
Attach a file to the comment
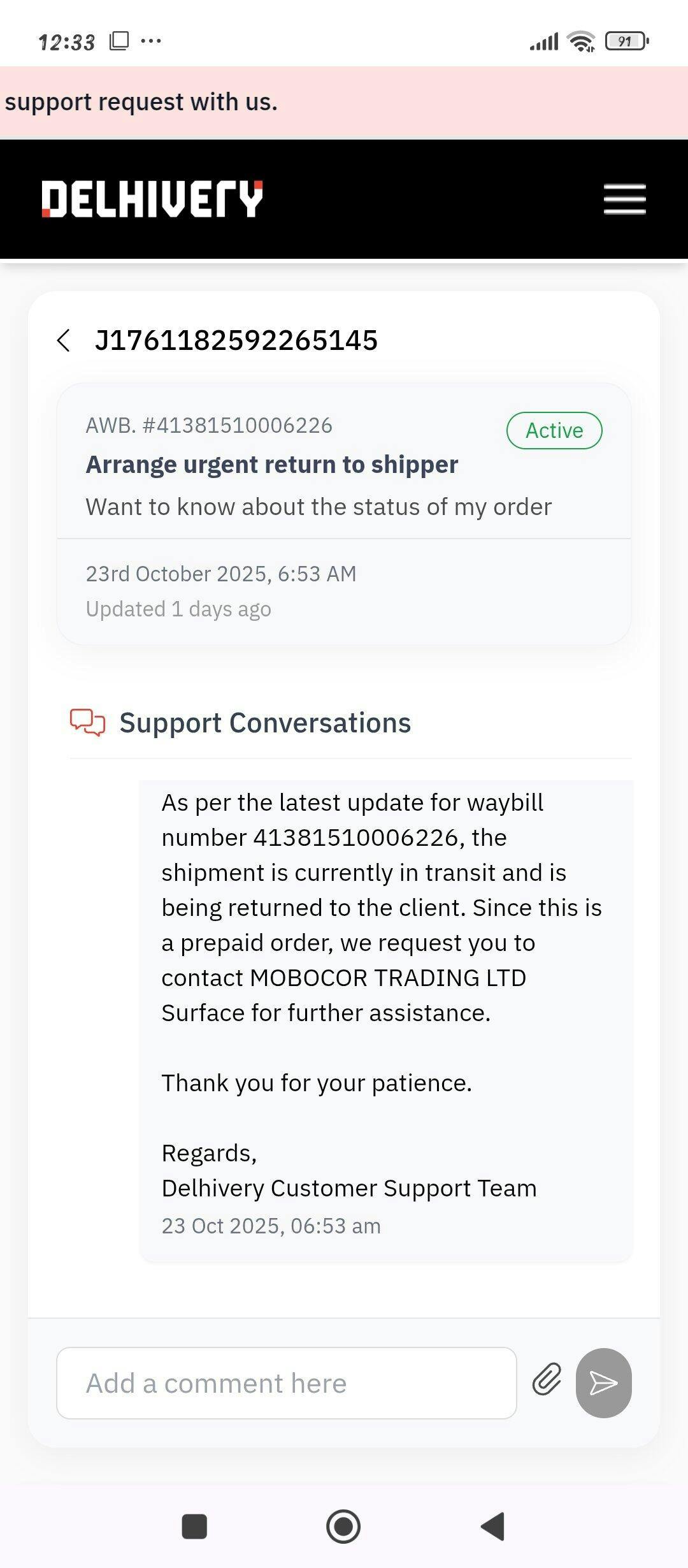point(547,1380)
